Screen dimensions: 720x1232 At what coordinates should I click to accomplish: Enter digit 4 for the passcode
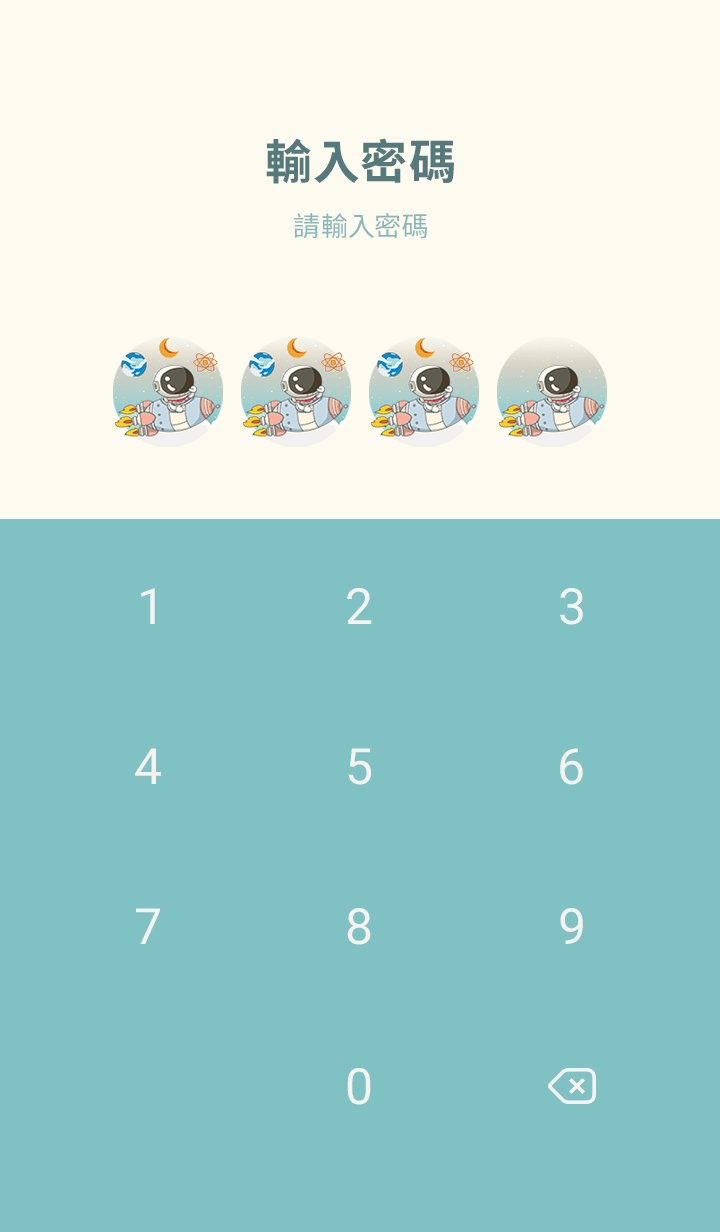click(x=148, y=767)
